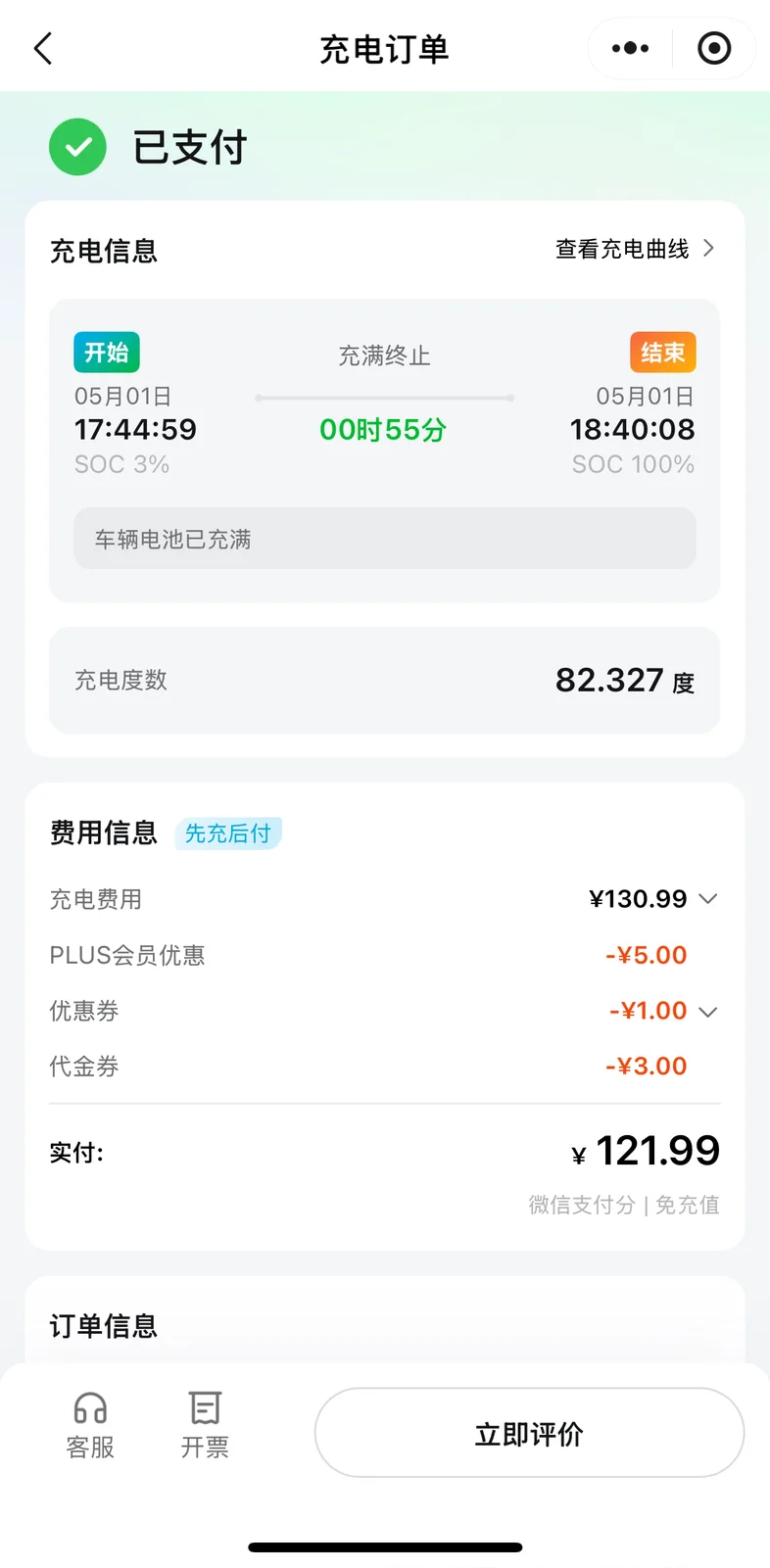This screenshot has height=1568, width=770.
Task: Open 开票 invoice option
Action: [205, 1425]
